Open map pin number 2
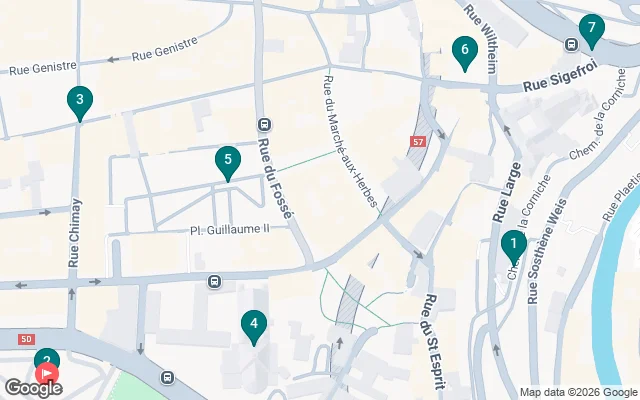 pyautogui.click(x=46, y=360)
